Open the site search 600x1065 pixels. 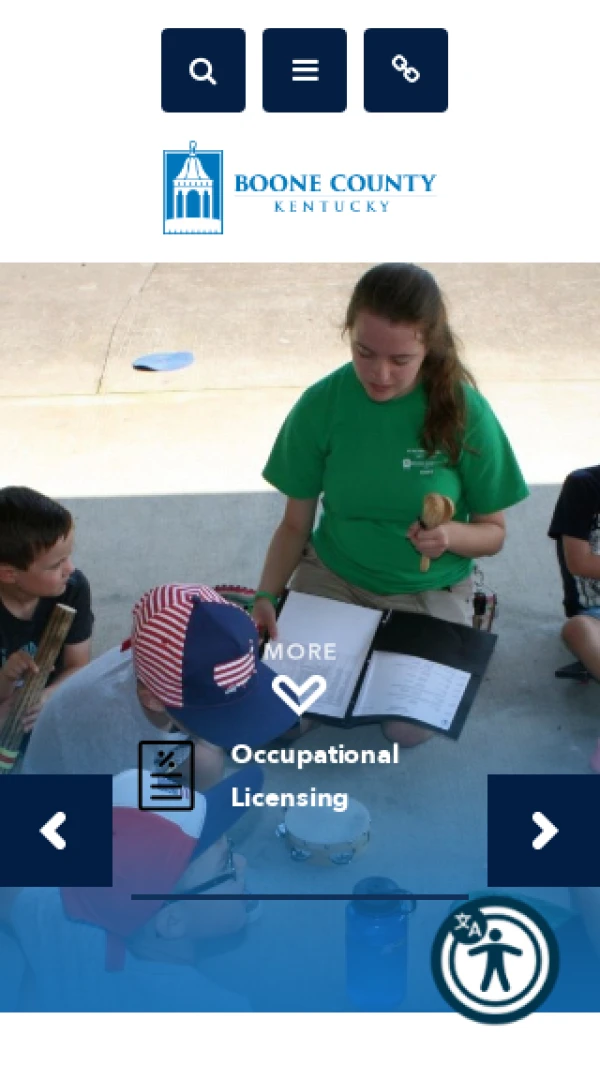click(203, 71)
